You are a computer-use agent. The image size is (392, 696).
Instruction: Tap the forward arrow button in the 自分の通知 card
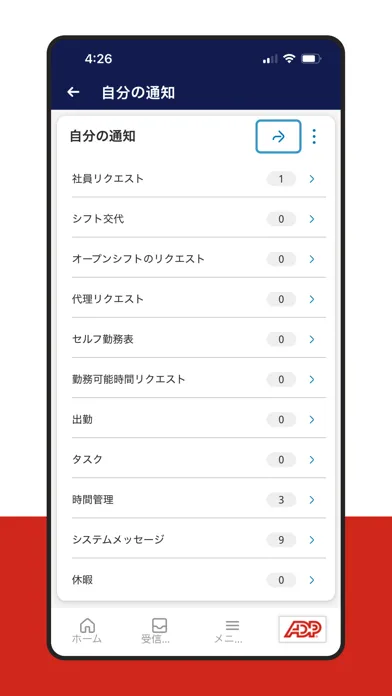coord(278,137)
